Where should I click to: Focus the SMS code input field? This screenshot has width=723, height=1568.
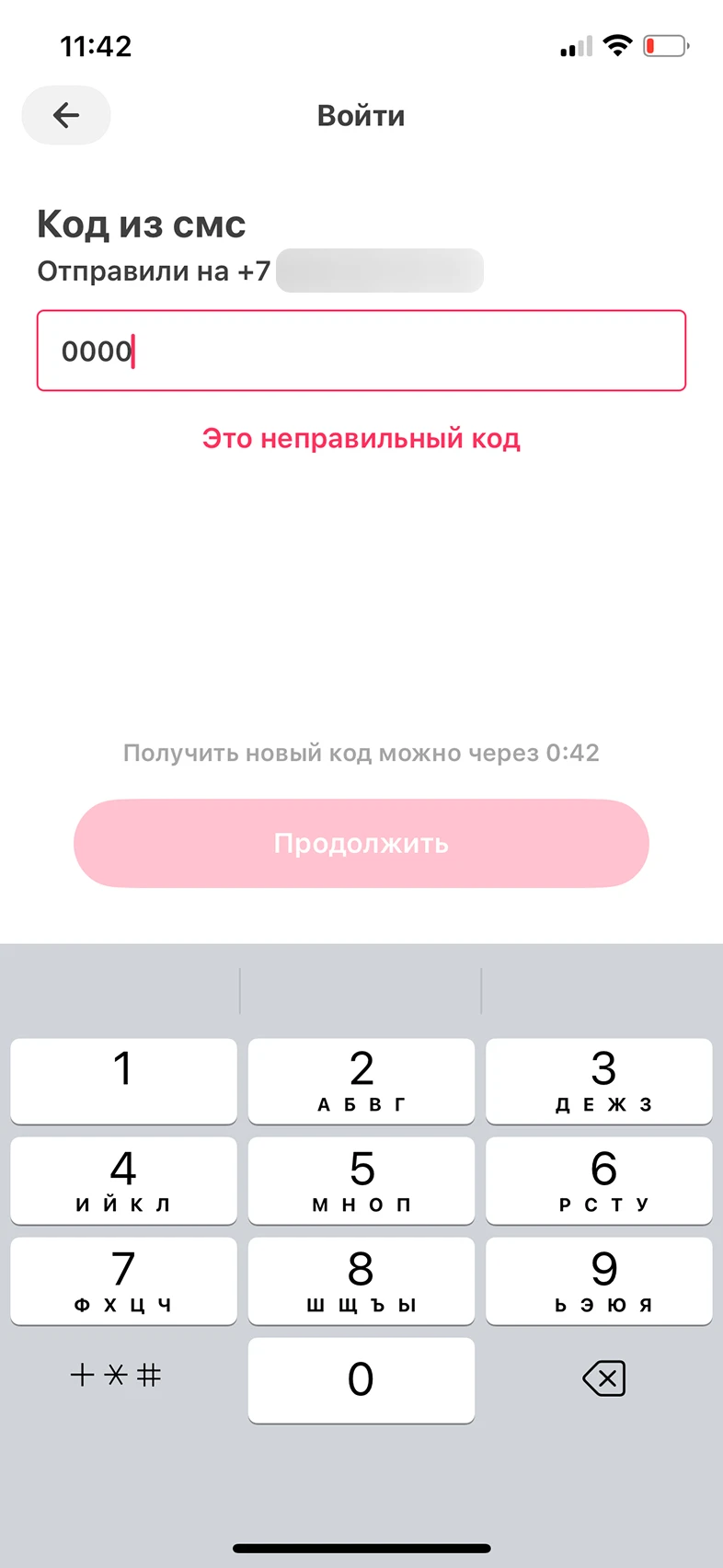[361, 351]
